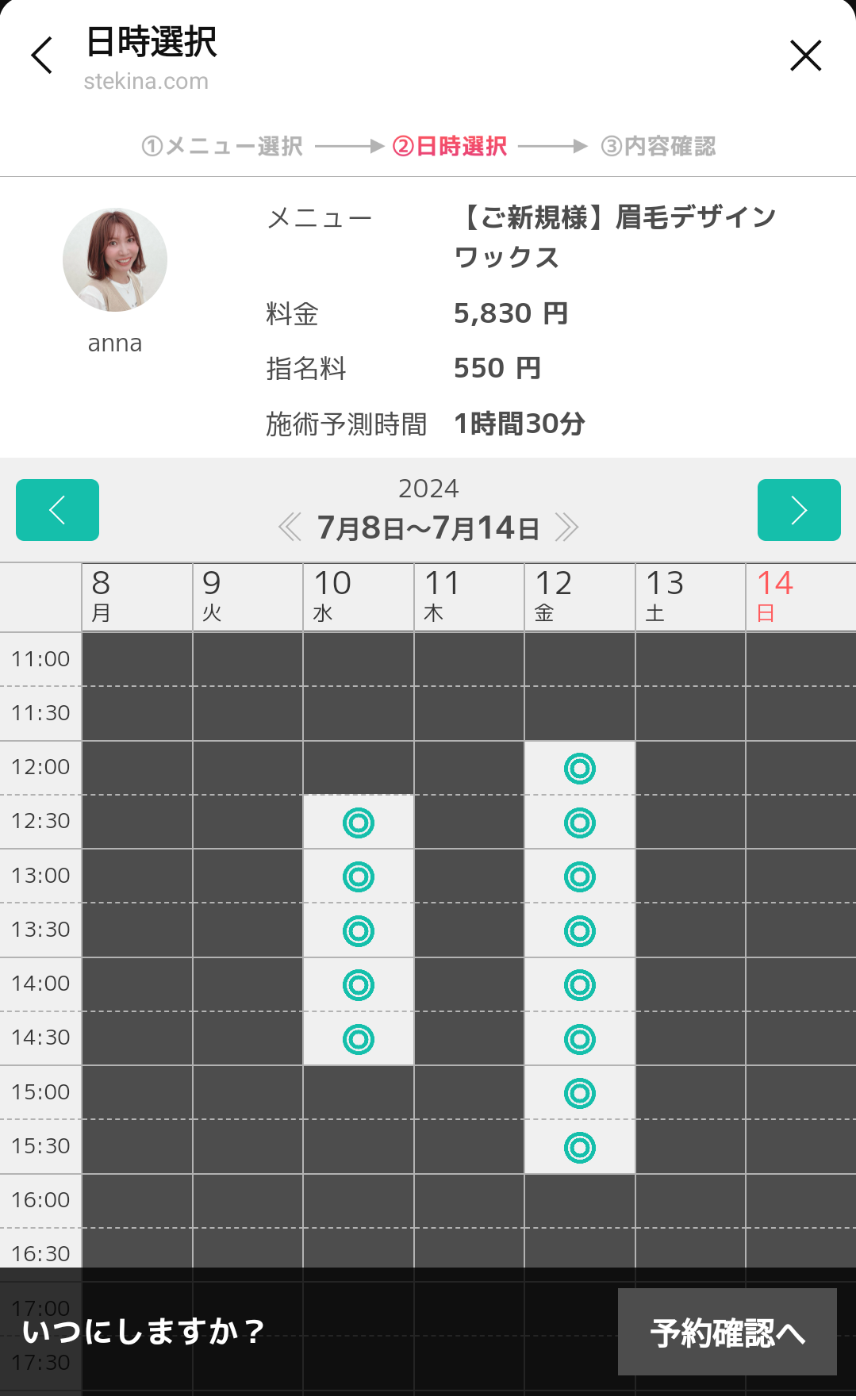Choose the 14:00 slot on Wednesday 10
This screenshot has width=856, height=1400.
[358, 984]
